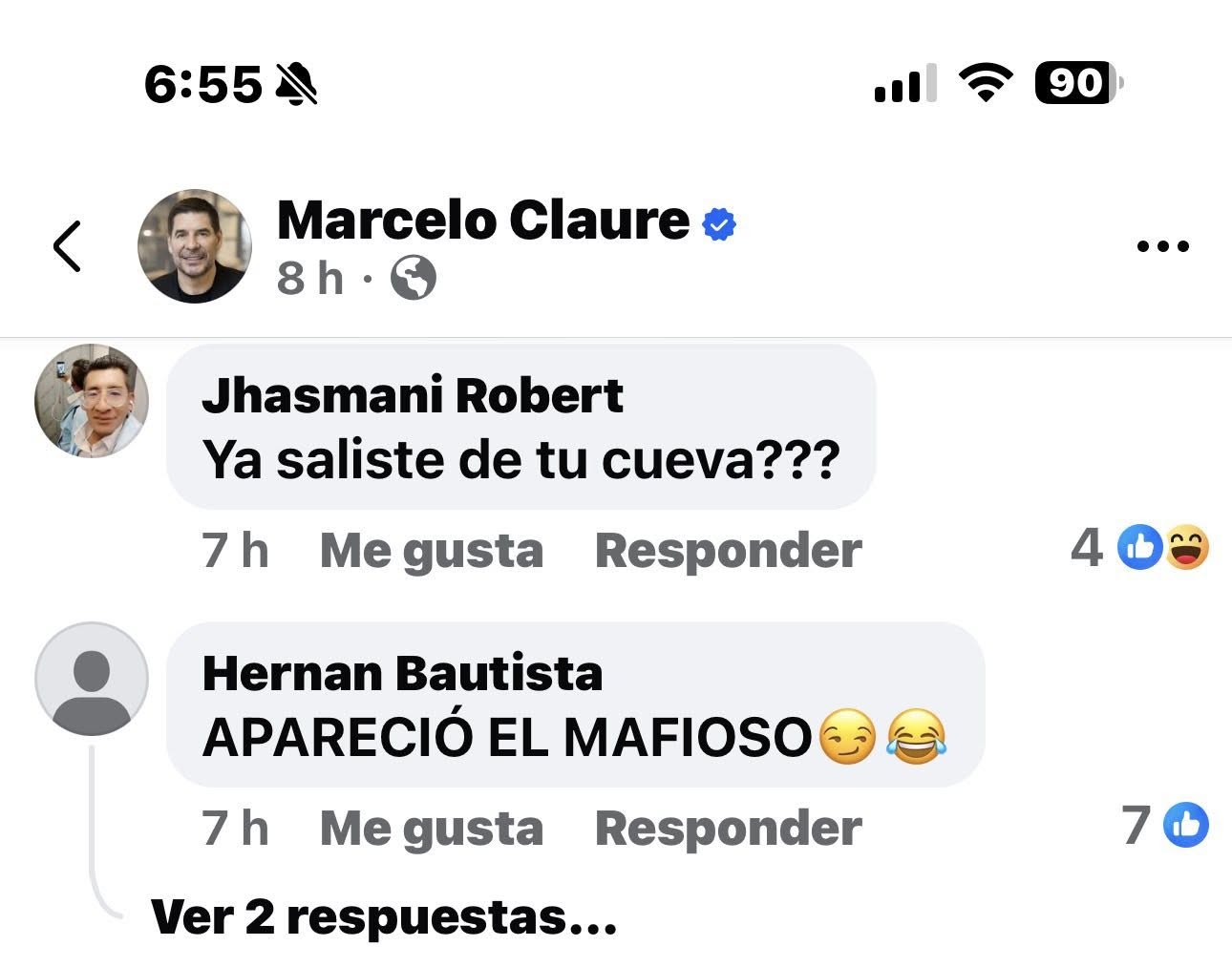Viewport: 1232px width, 967px height.
Task: Go back using the arrow icon
Action: (67, 246)
